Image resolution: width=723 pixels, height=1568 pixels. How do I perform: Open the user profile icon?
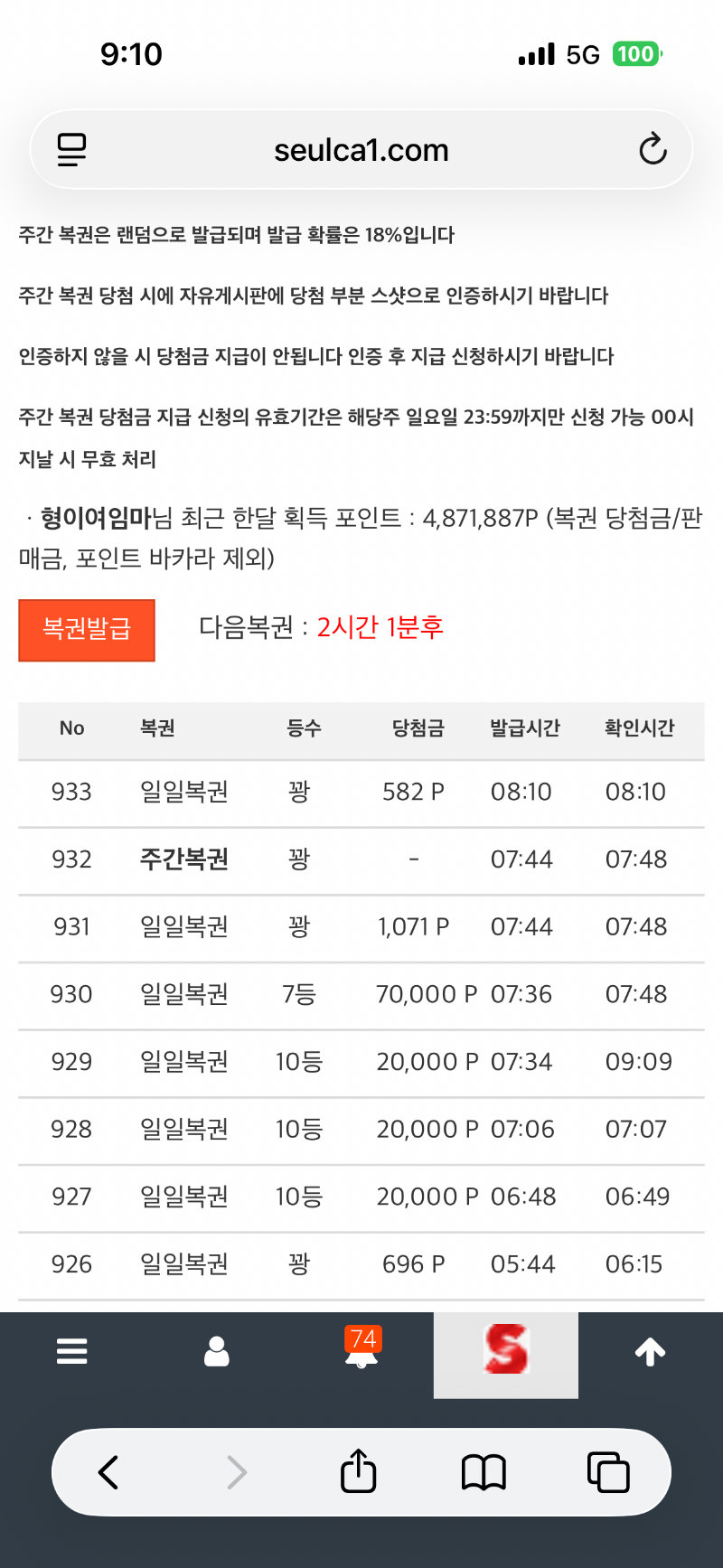tap(217, 1352)
